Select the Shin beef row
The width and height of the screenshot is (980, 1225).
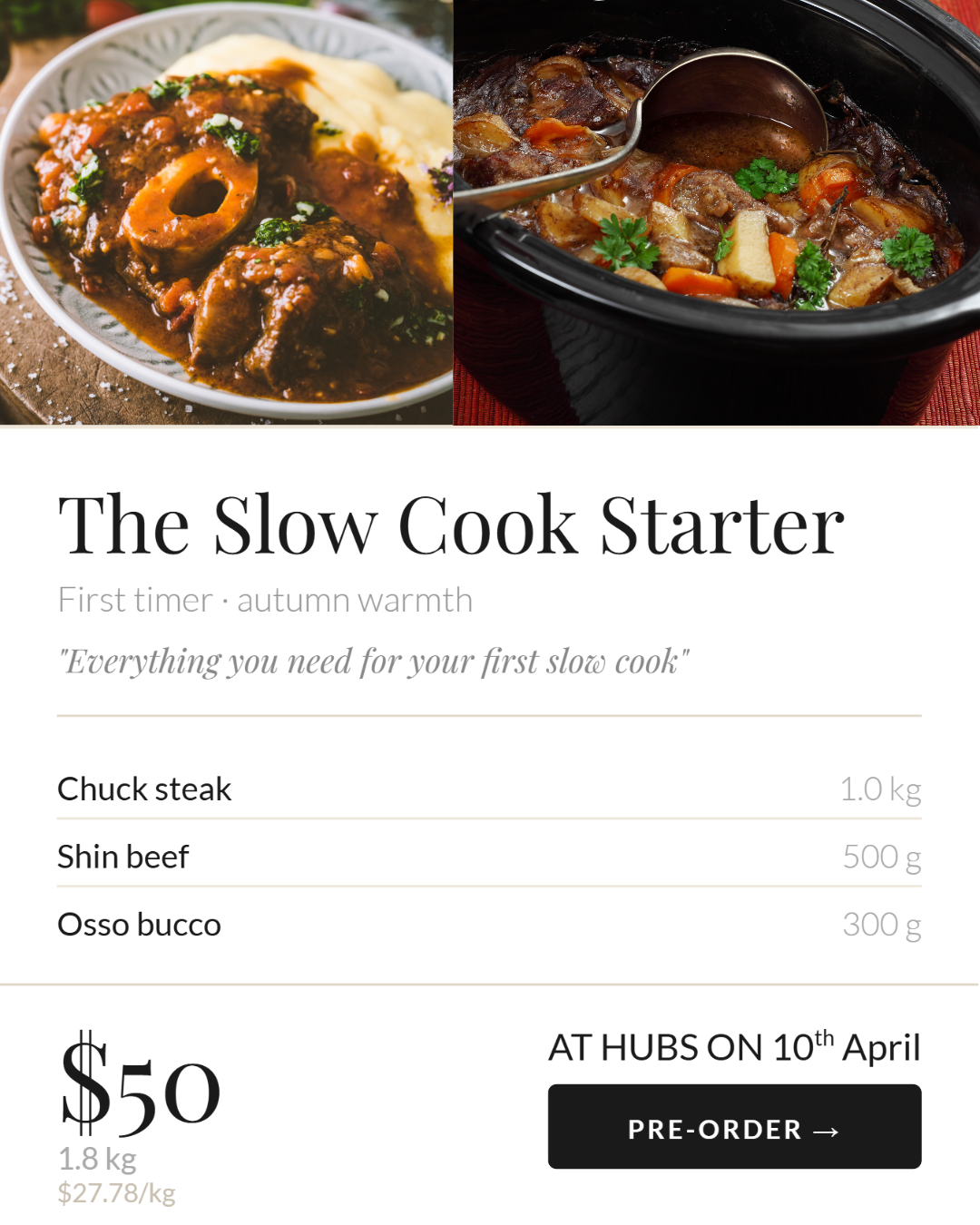pos(490,856)
